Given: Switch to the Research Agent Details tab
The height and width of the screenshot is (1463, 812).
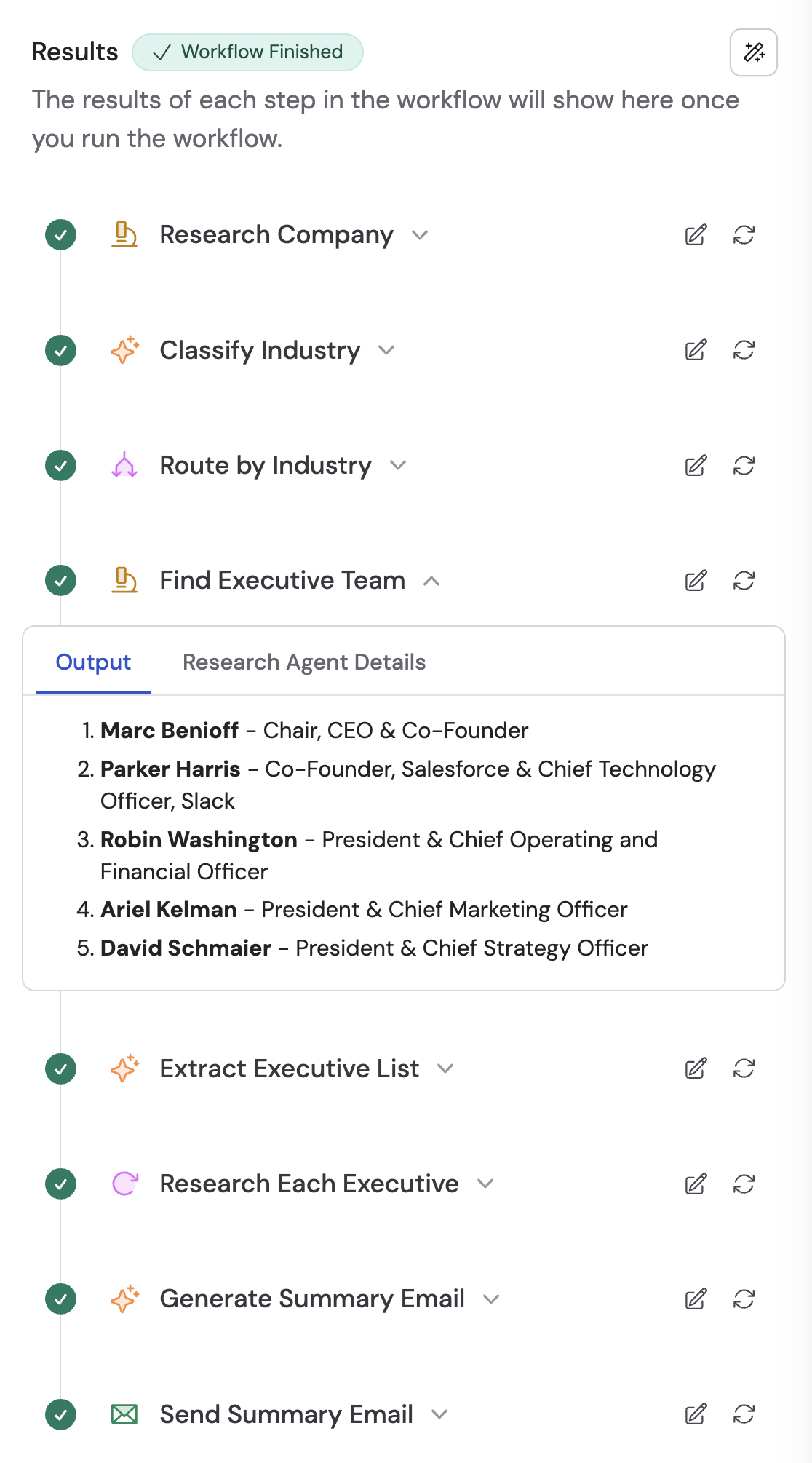Looking at the screenshot, I should [x=305, y=662].
